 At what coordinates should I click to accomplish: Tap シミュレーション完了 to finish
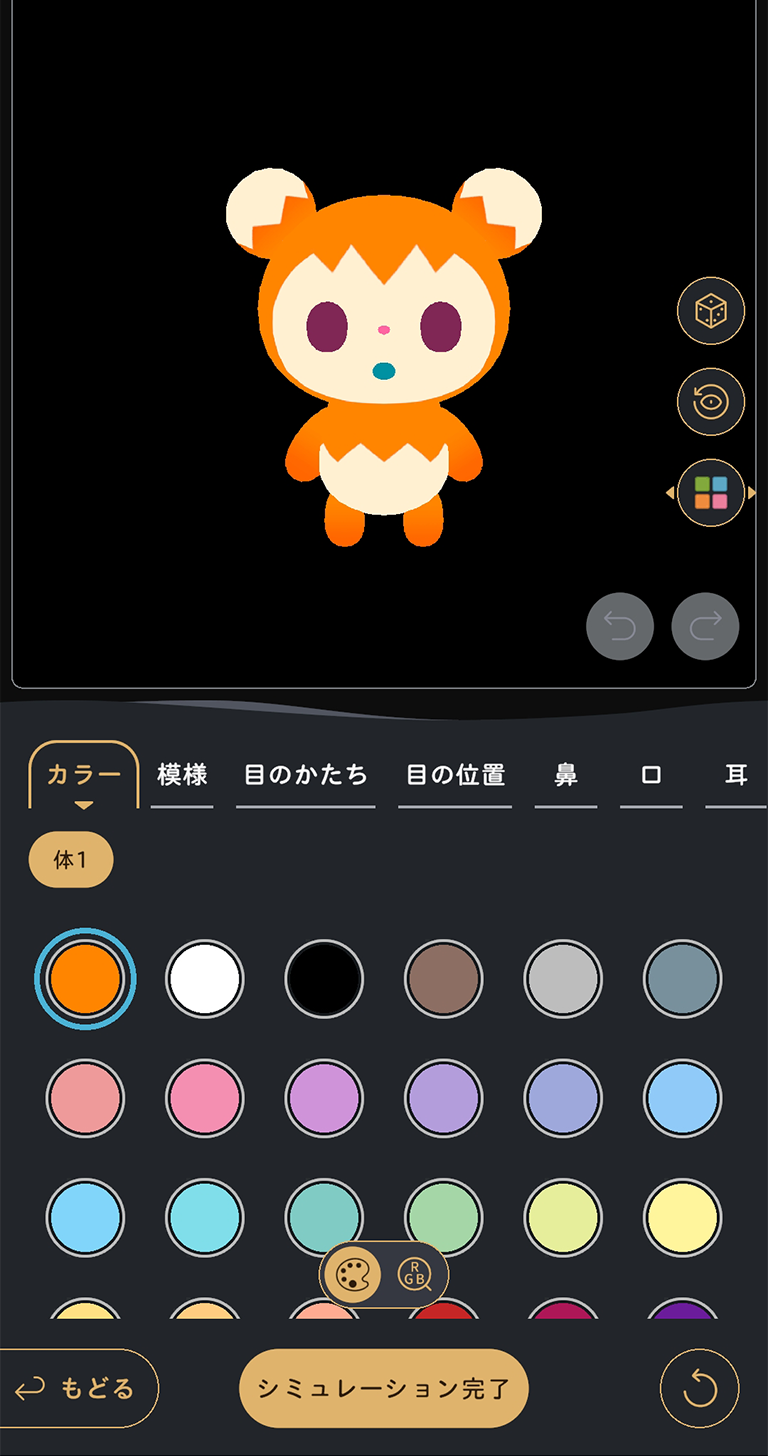click(x=383, y=1388)
